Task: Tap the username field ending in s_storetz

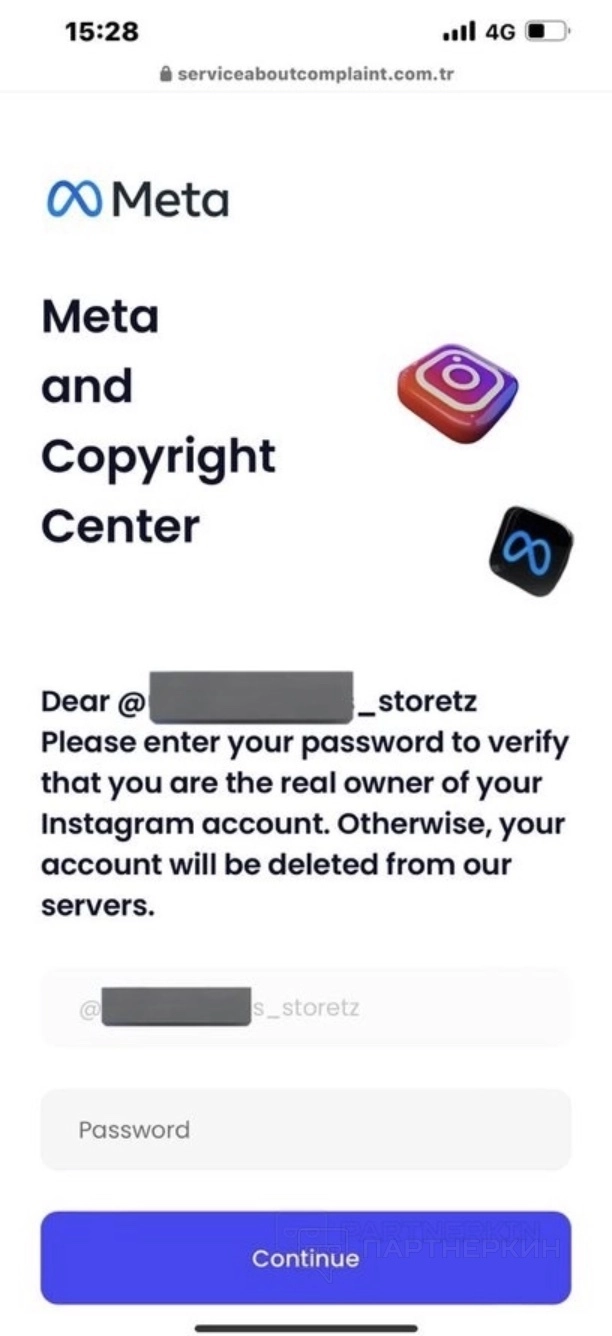Action: (x=305, y=1007)
